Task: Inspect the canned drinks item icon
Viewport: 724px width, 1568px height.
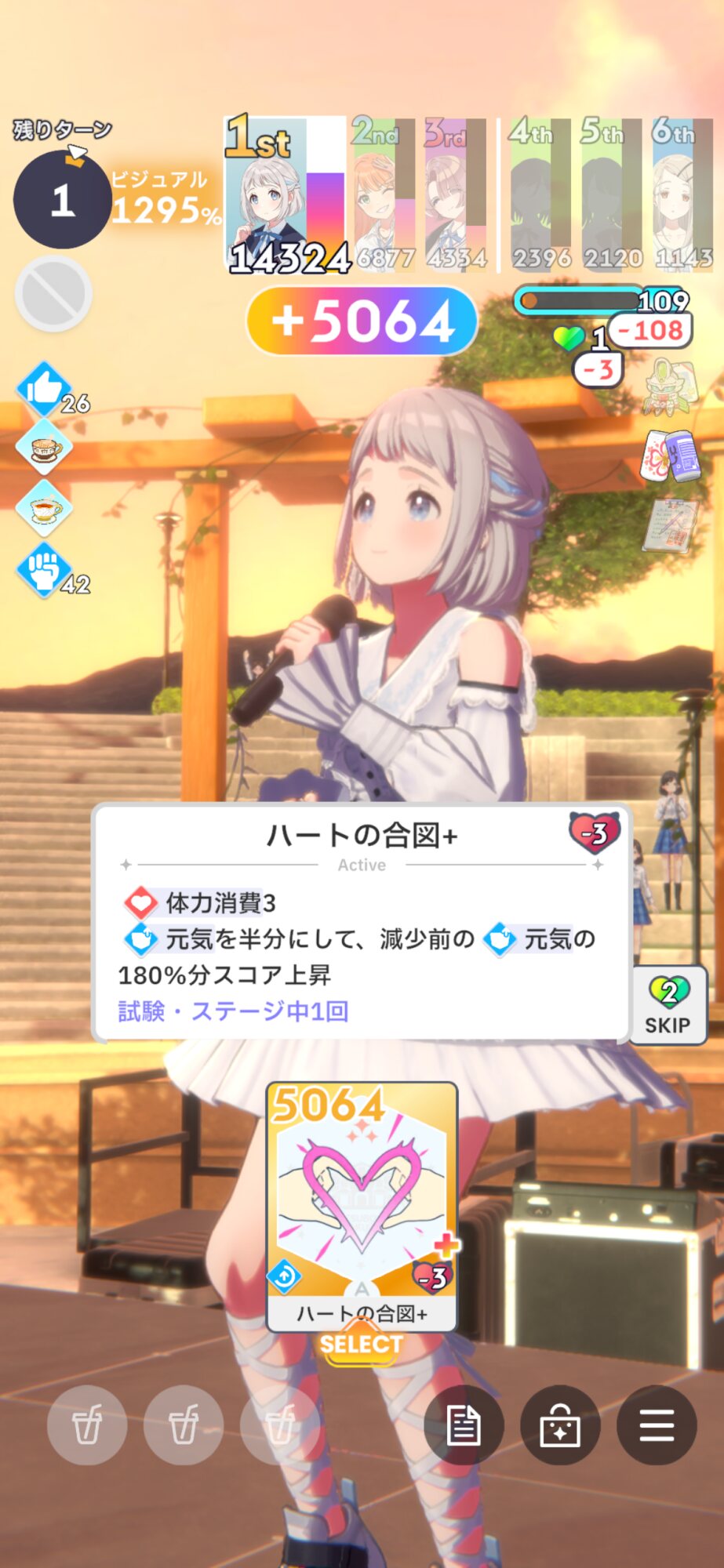Action: (x=671, y=456)
